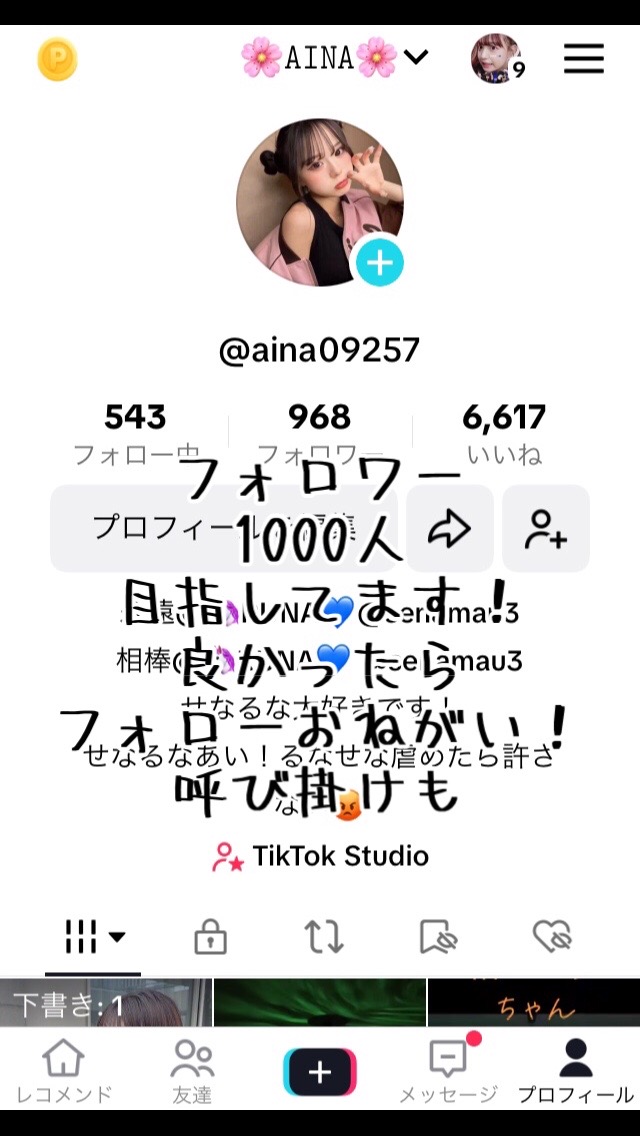Open プロフィール edit button
This screenshot has height=1136, width=640.
(x=222, y=528)
